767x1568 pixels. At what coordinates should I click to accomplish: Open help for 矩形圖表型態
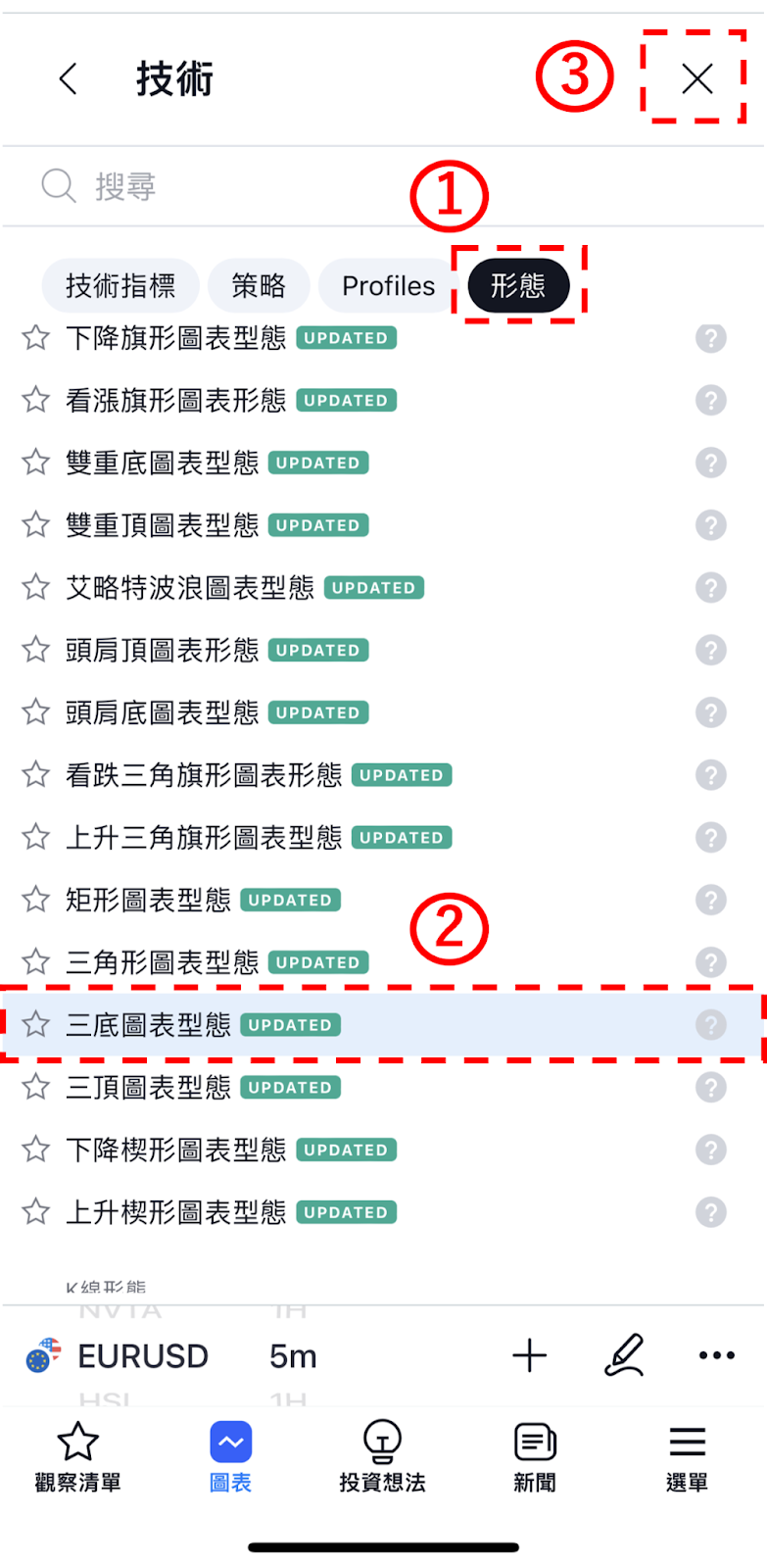711,900
